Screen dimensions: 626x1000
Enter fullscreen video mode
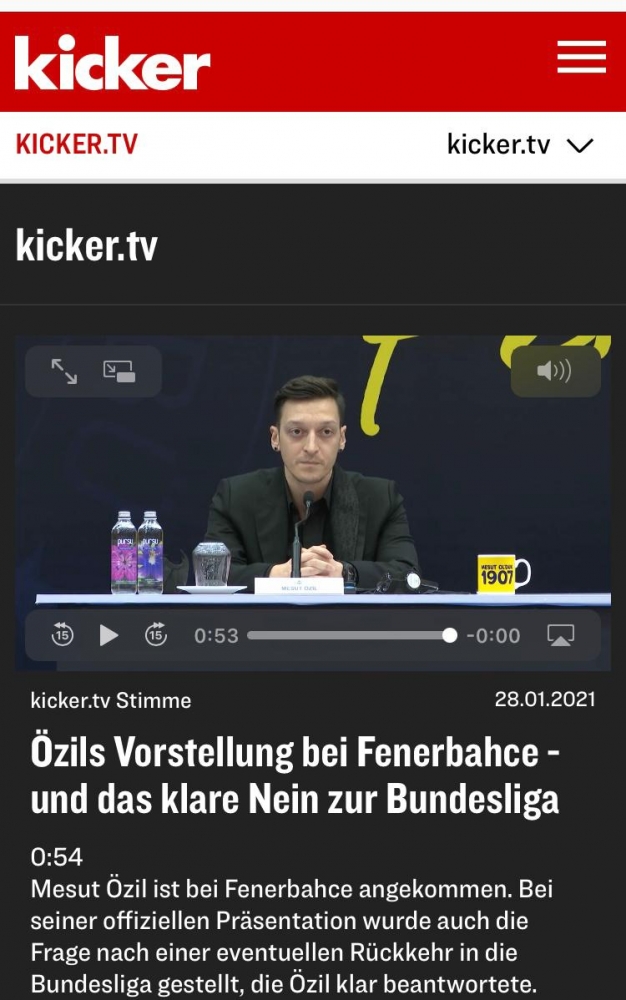(x=64, y=372)
